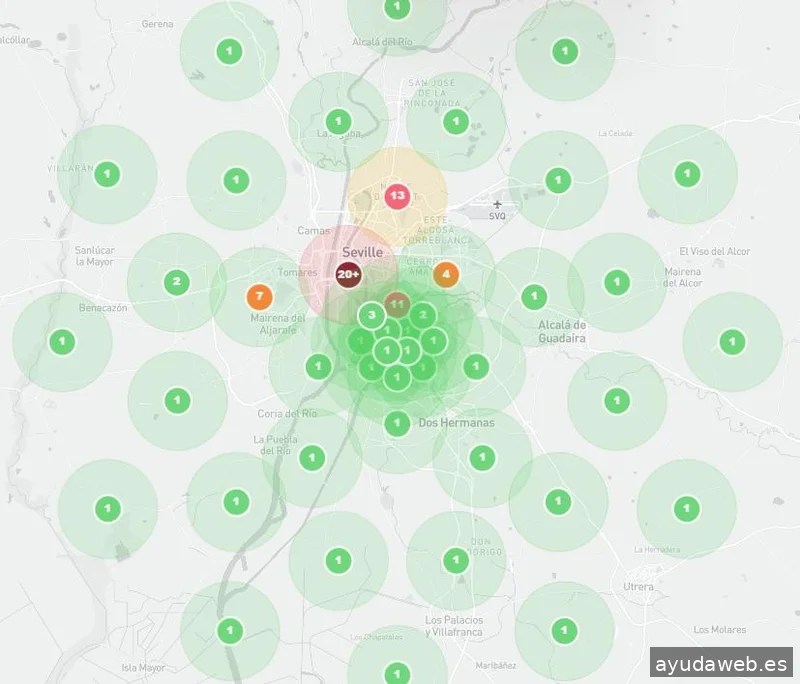Select the 1 marker beside Dos Hermanas
Screen dimensions: 800x684
click(x=397, y=423)
